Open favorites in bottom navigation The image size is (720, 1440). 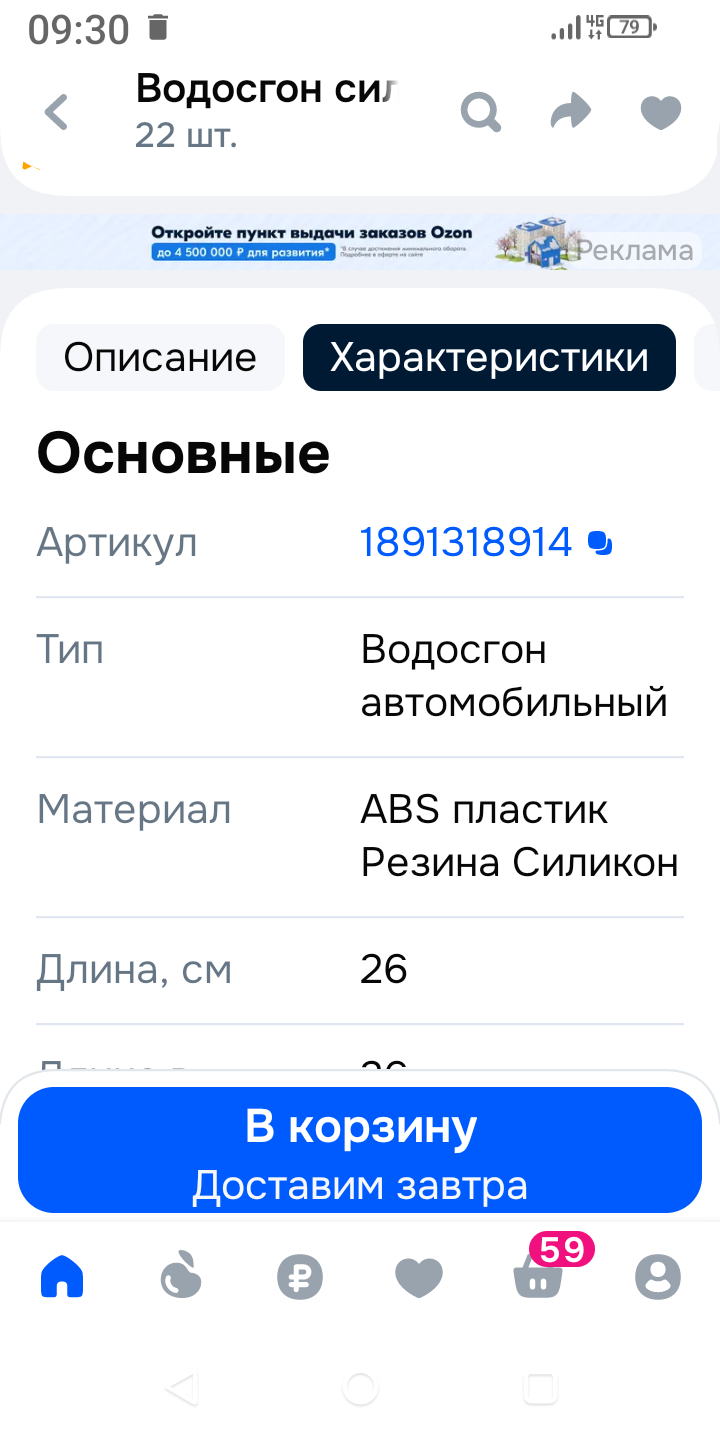click(419, 1277)
